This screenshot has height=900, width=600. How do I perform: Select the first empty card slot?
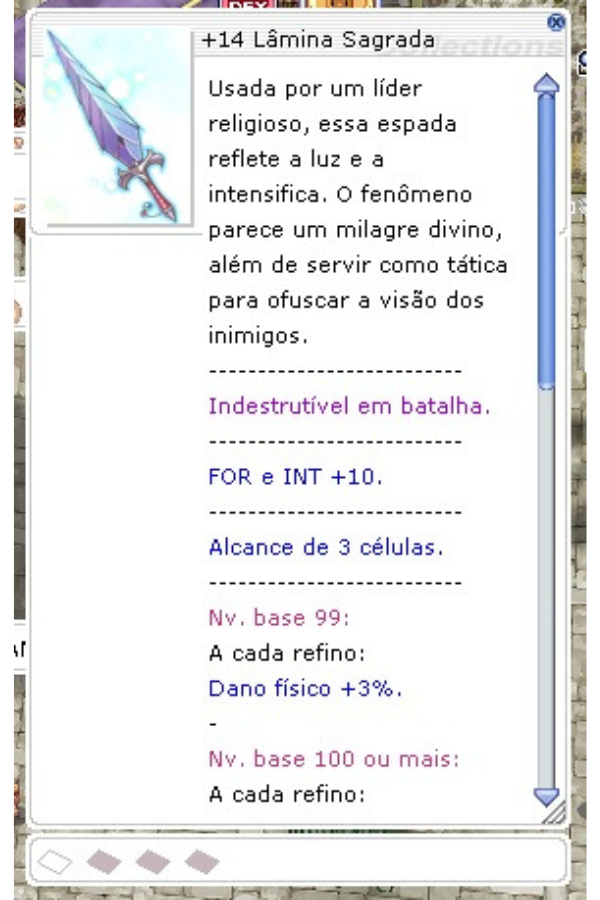[x=60, y=860]
